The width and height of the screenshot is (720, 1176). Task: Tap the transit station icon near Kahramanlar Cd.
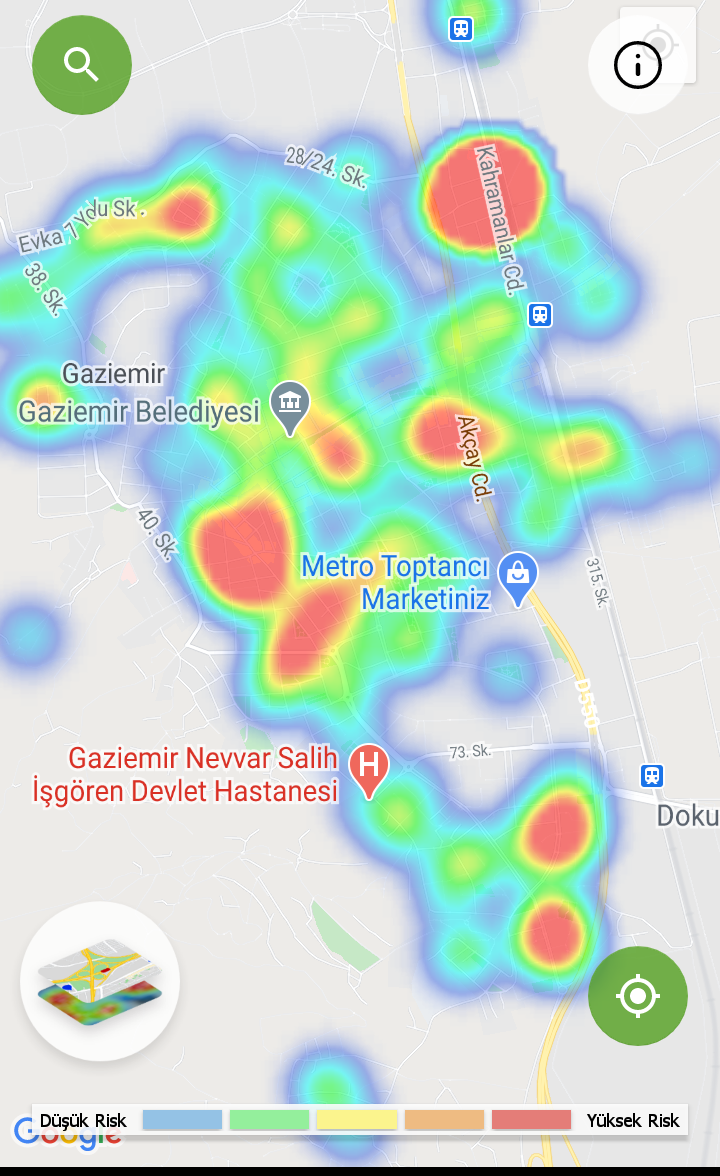540,315
